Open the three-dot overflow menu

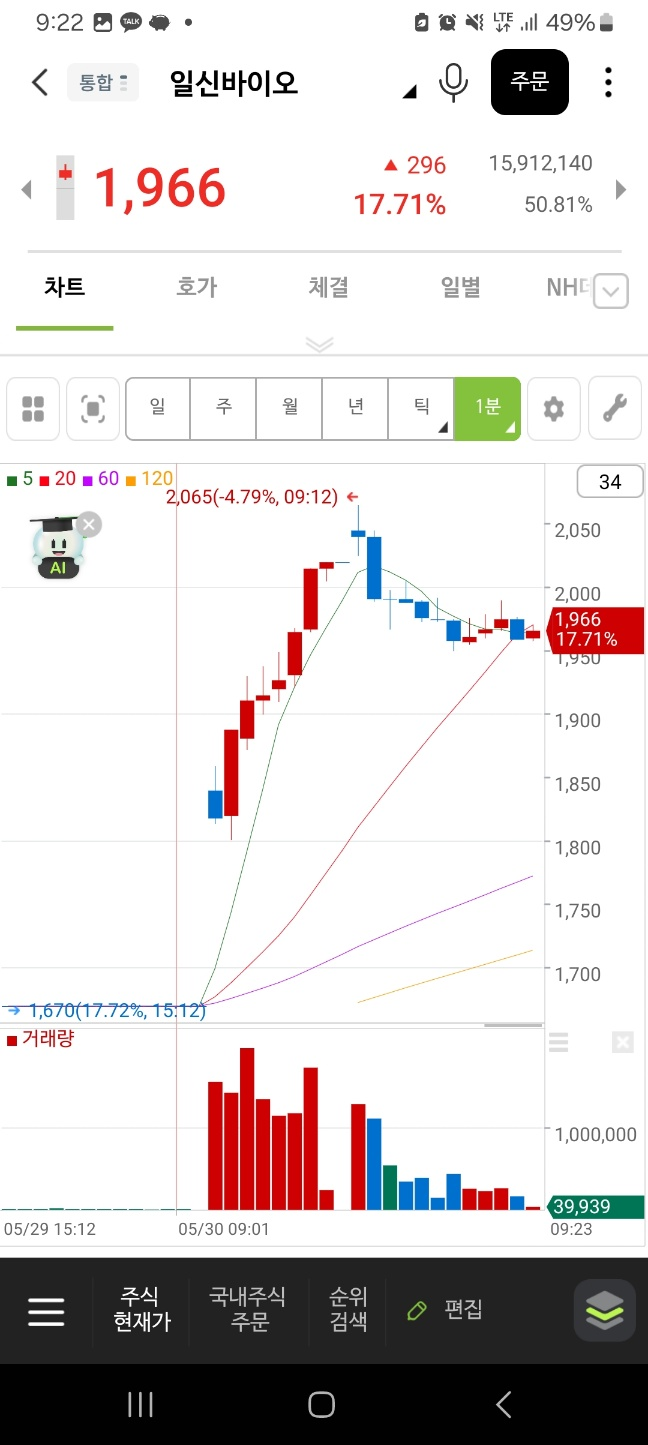(608, 82)
